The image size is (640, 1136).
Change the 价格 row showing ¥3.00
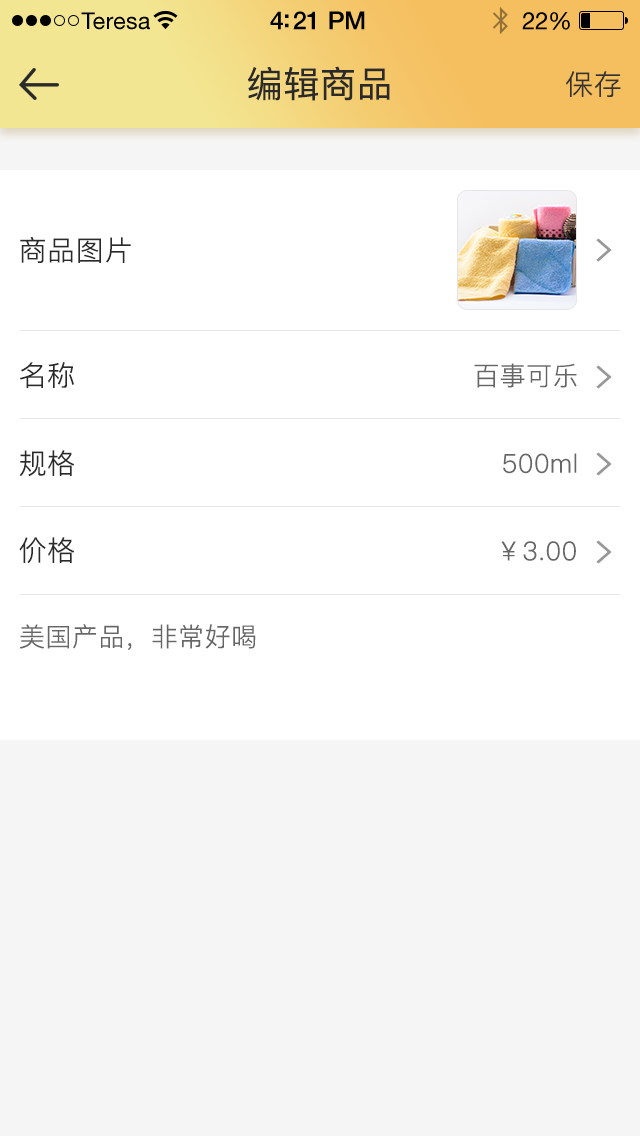tap(320, 551)
